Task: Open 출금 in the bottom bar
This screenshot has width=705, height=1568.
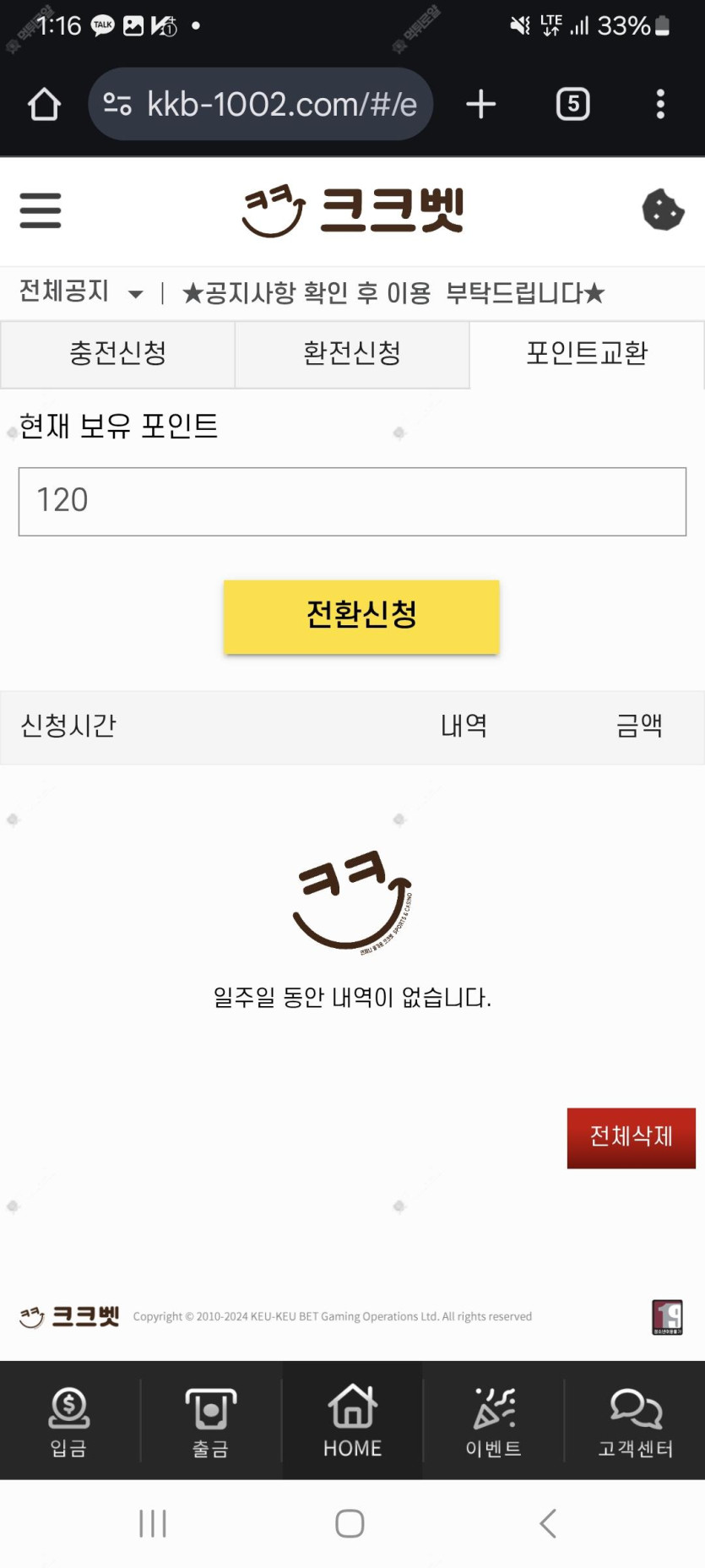Action: (x=210, y=1422)
